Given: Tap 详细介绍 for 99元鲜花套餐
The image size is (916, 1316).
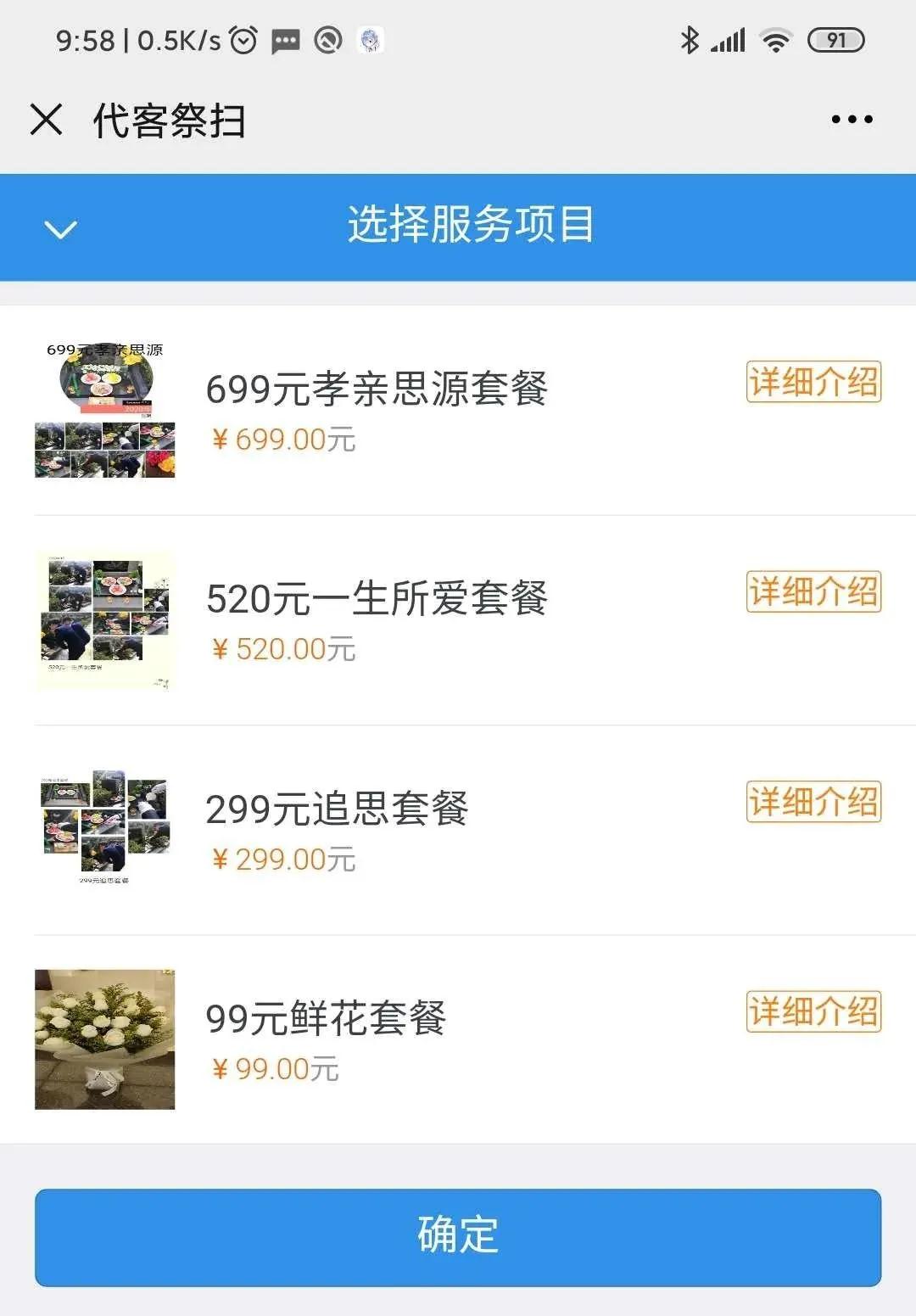Looking at the screenshot, I should [x=813, y=1011].
